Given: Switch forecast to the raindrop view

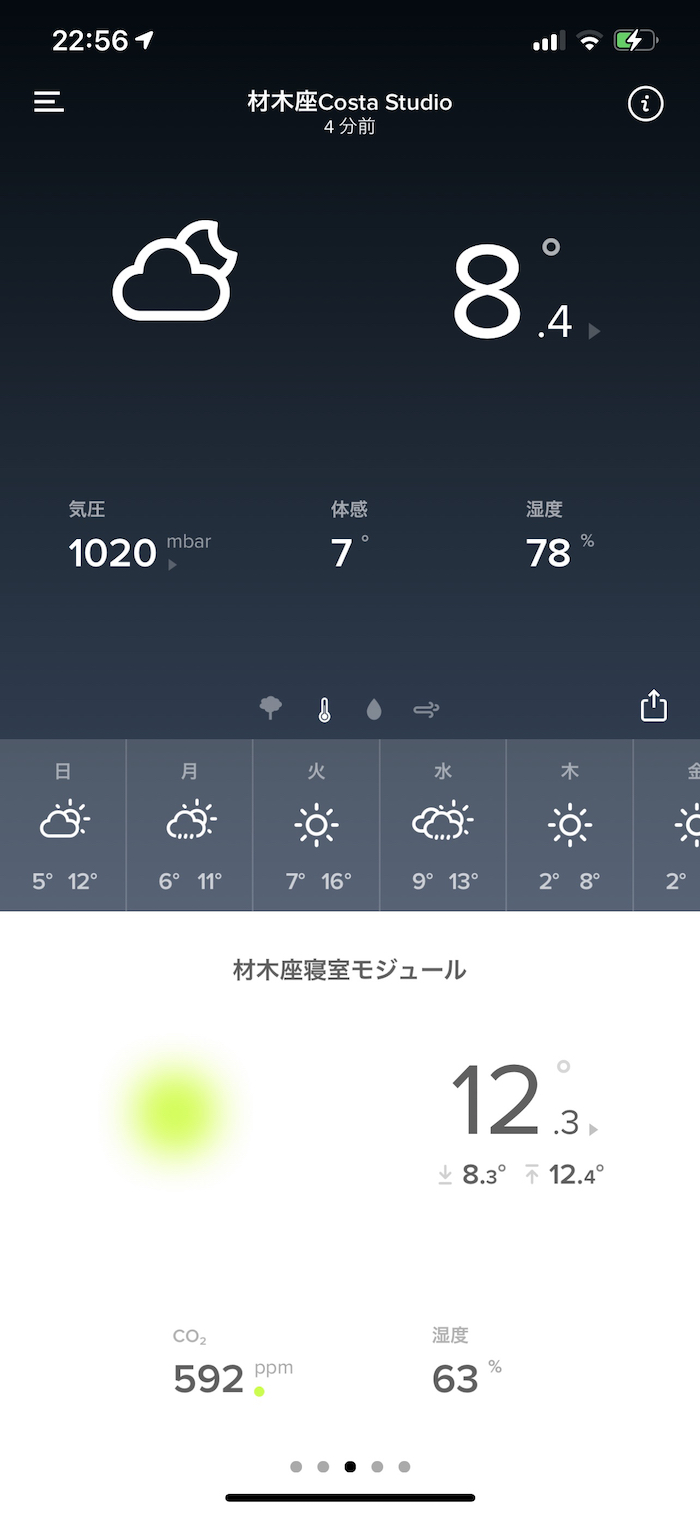Looking at the screenshot, I should [x=374, y=710].
